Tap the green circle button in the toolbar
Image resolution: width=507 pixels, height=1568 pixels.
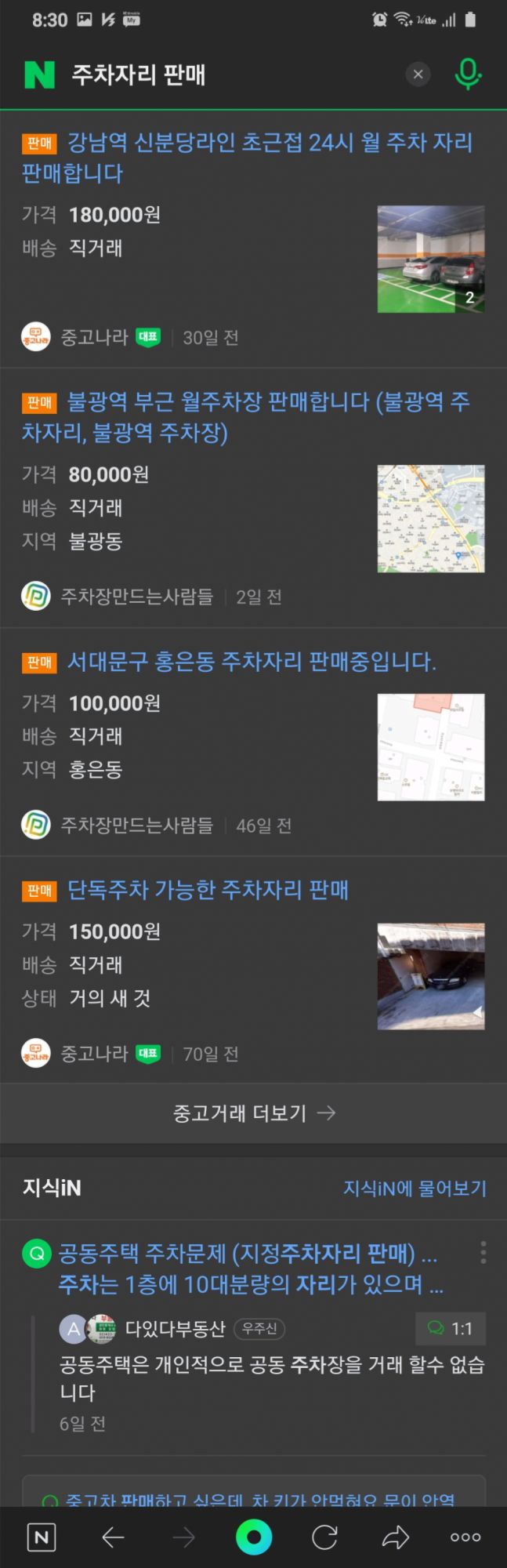coord(253,1537)
